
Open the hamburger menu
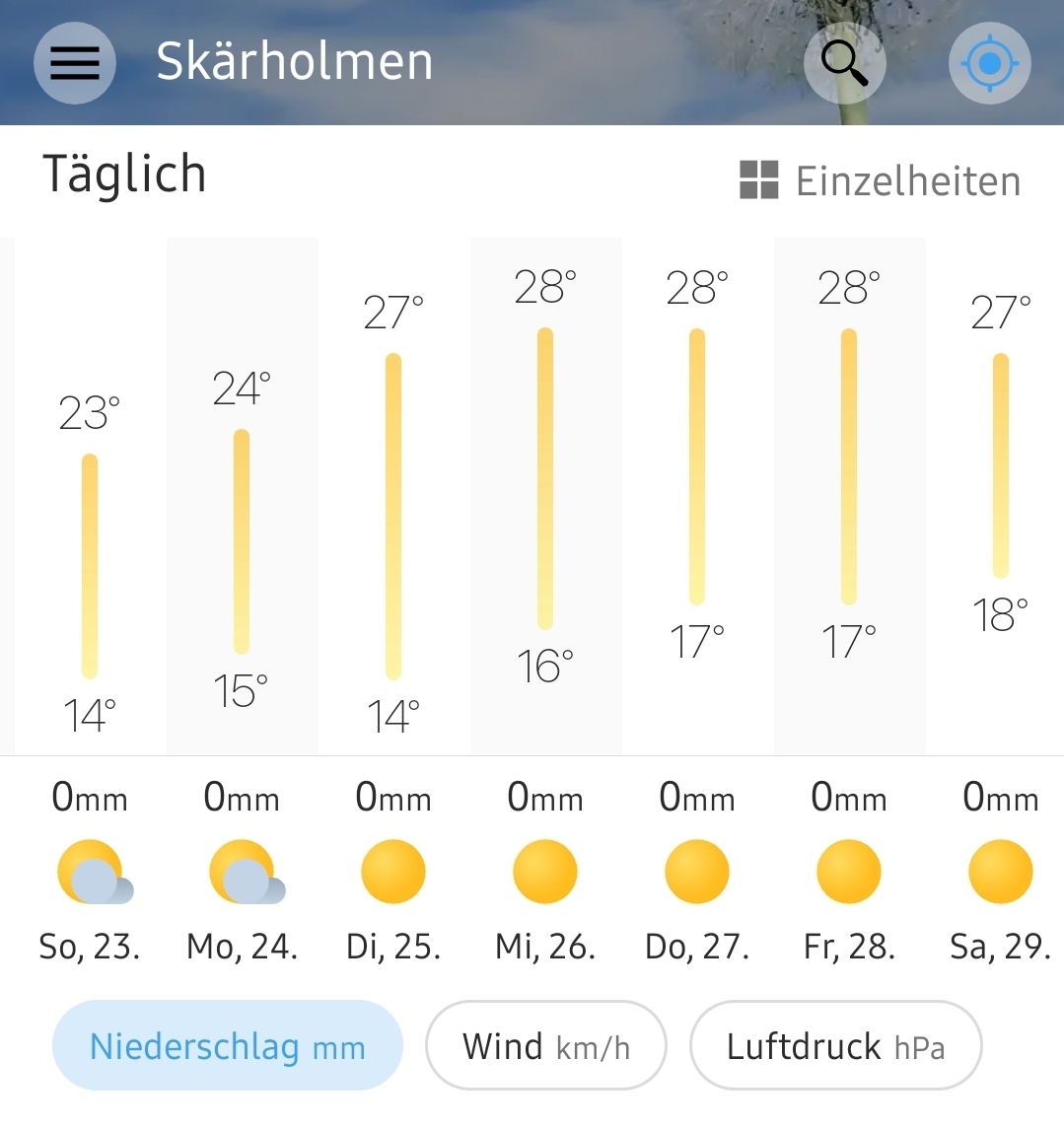(x=75, y=63)
